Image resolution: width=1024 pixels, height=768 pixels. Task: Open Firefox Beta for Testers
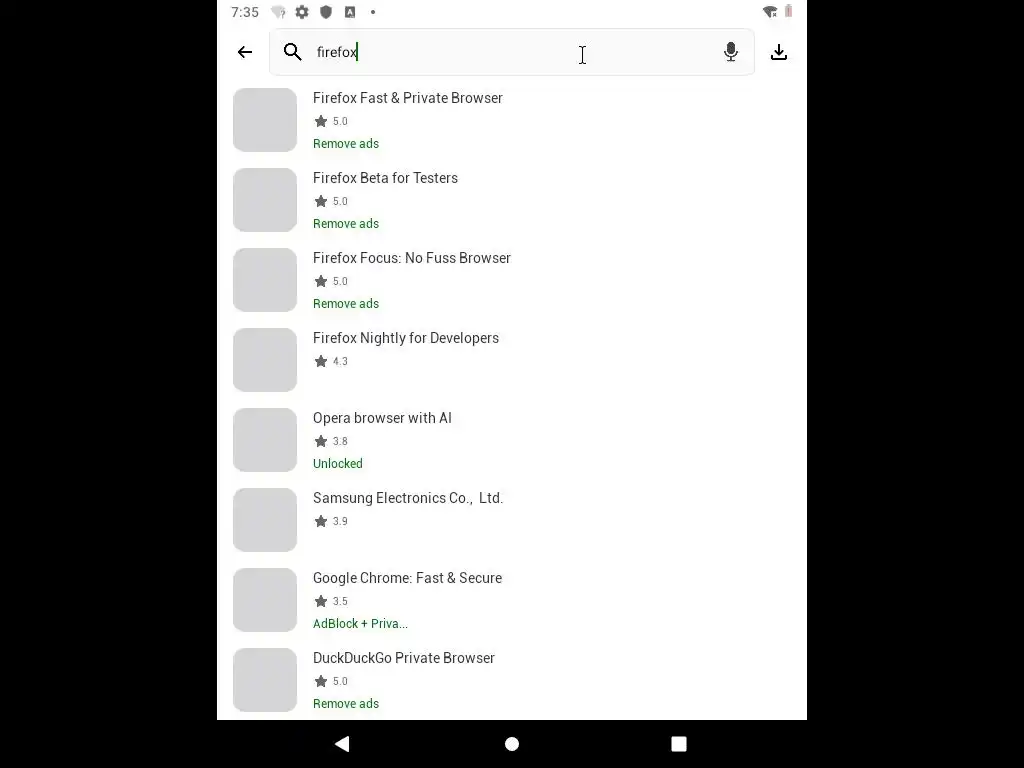pyautogui.click(x=385, y=178)
